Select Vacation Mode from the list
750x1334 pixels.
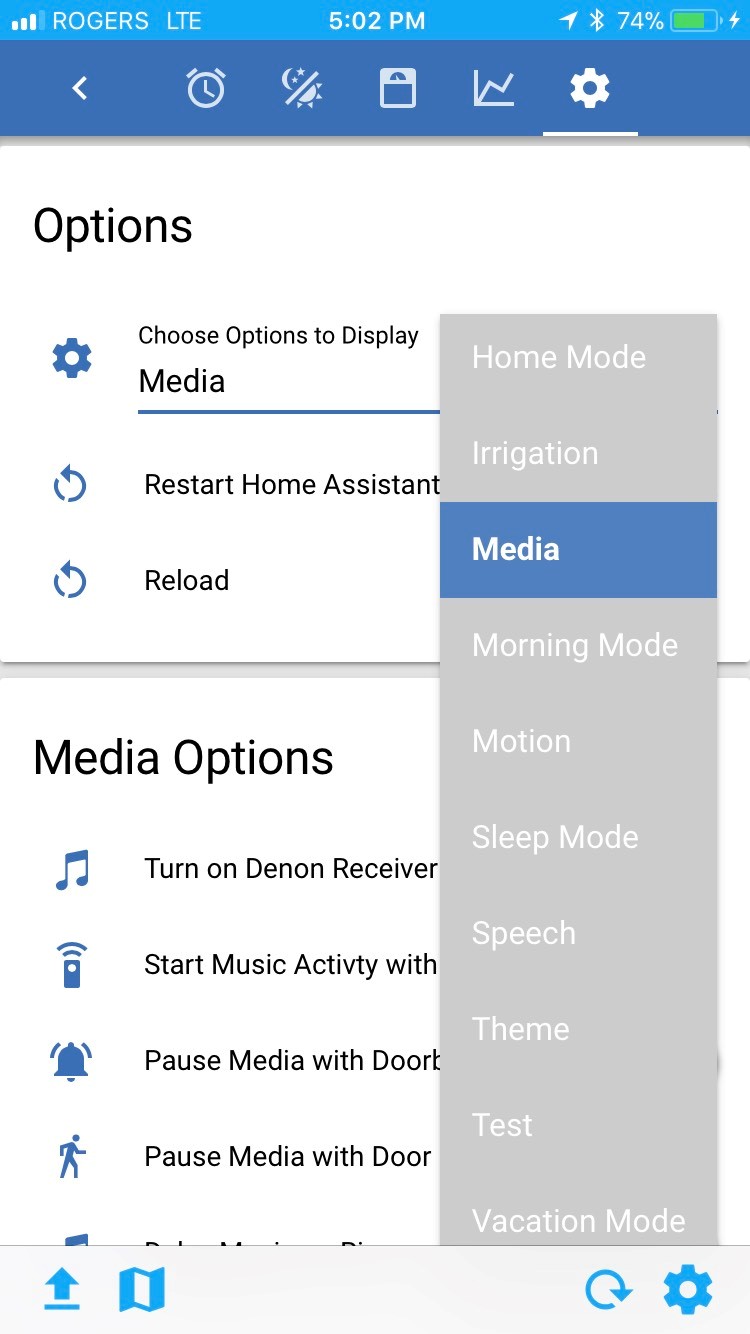pos(578,1220)
